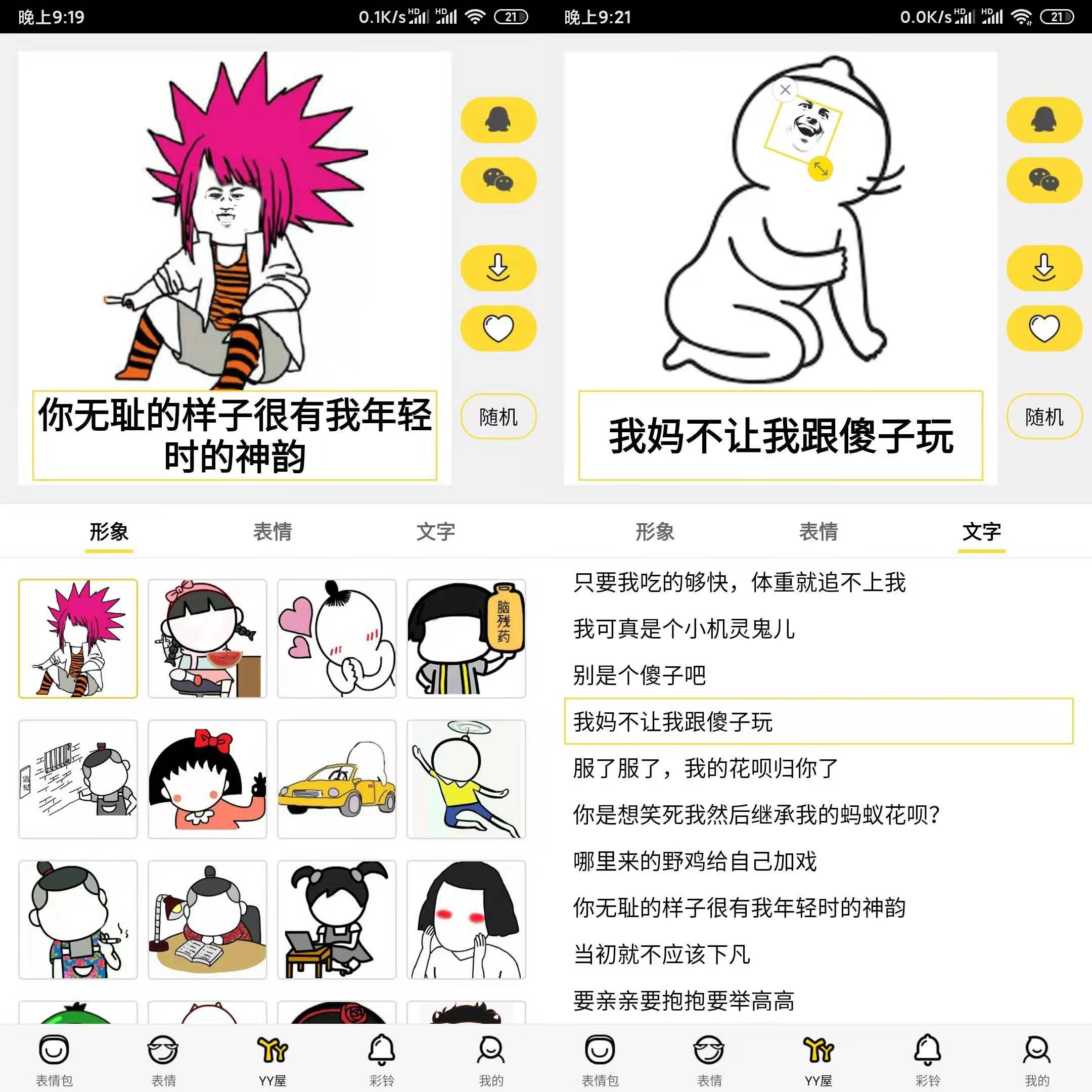This screenshot has height=1092, width=1092.
Task: Select the shy character with pink hearts
Action: pyautogui.click(x=337, y=639)
